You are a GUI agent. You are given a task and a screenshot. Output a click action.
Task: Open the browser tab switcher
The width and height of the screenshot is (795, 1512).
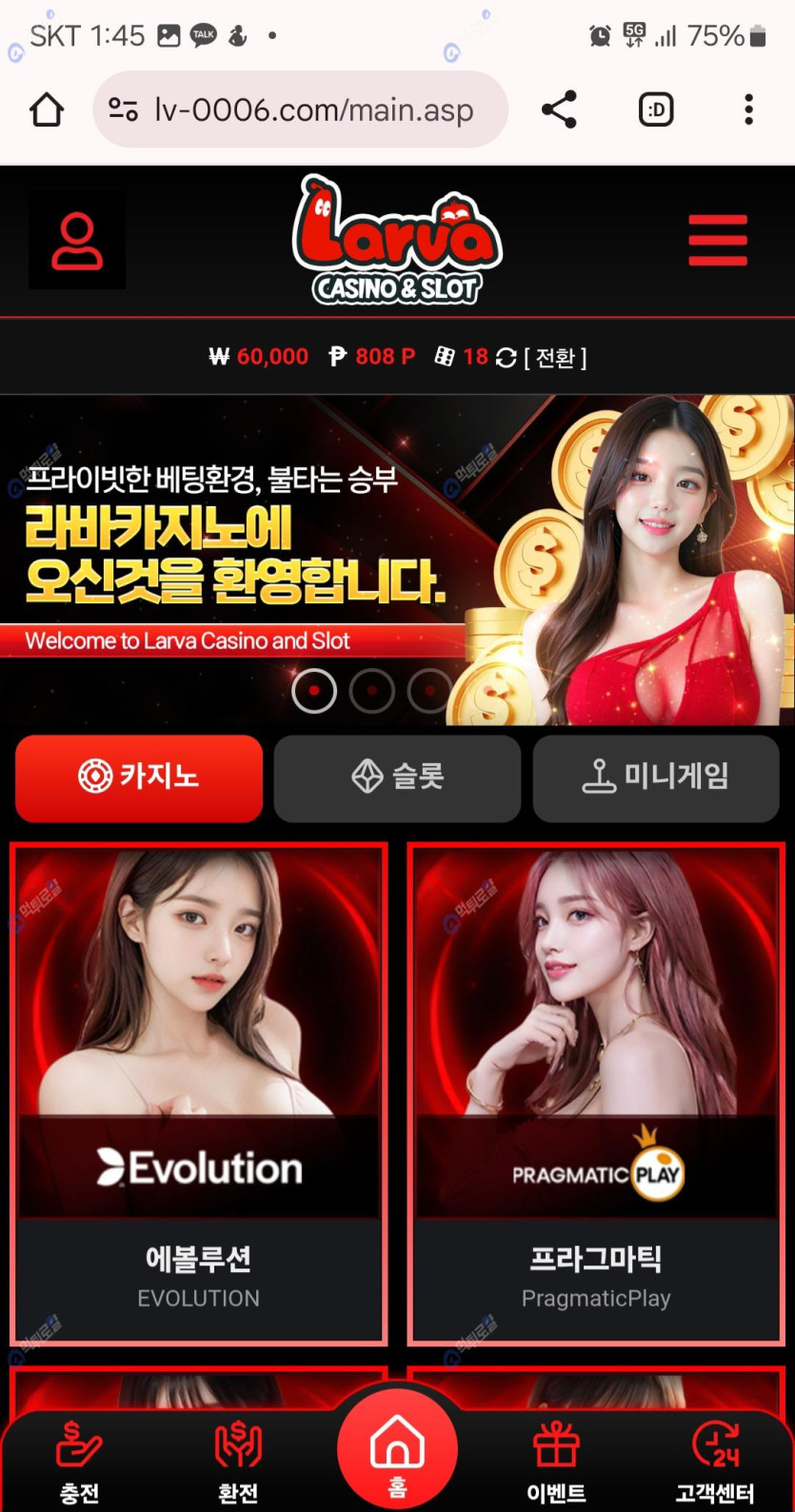click(656, 110)
